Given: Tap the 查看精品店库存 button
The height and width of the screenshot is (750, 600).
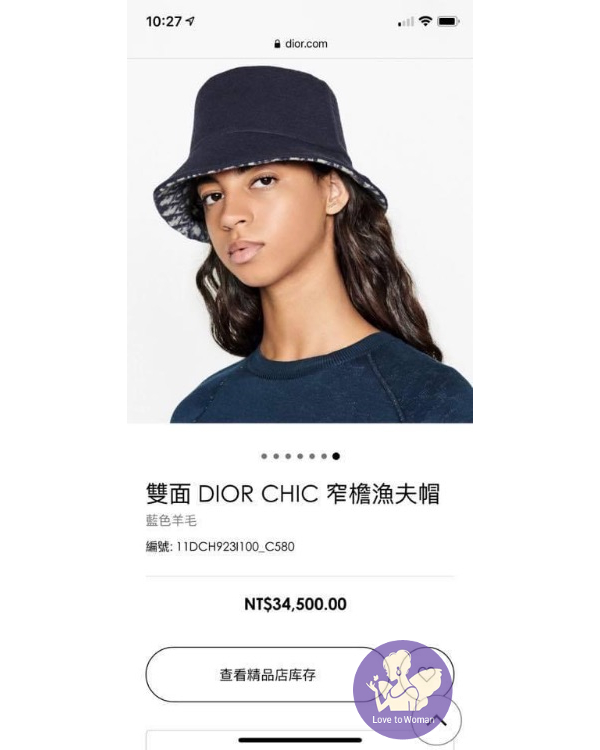Looking at the screenshot, I should point(267,675).
